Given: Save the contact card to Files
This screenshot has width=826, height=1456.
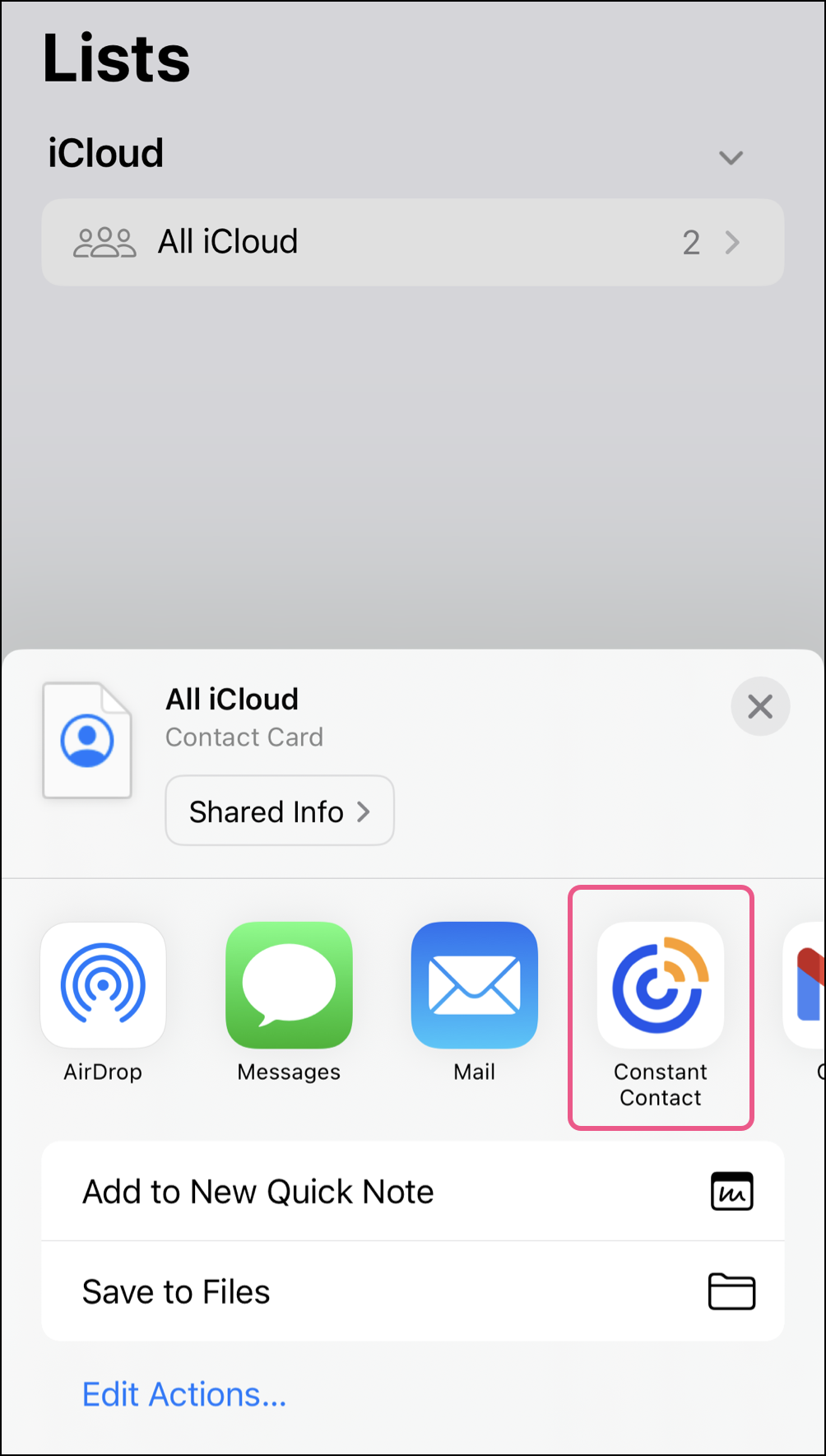Looking at the screenshot, I should click(412, 1291).
